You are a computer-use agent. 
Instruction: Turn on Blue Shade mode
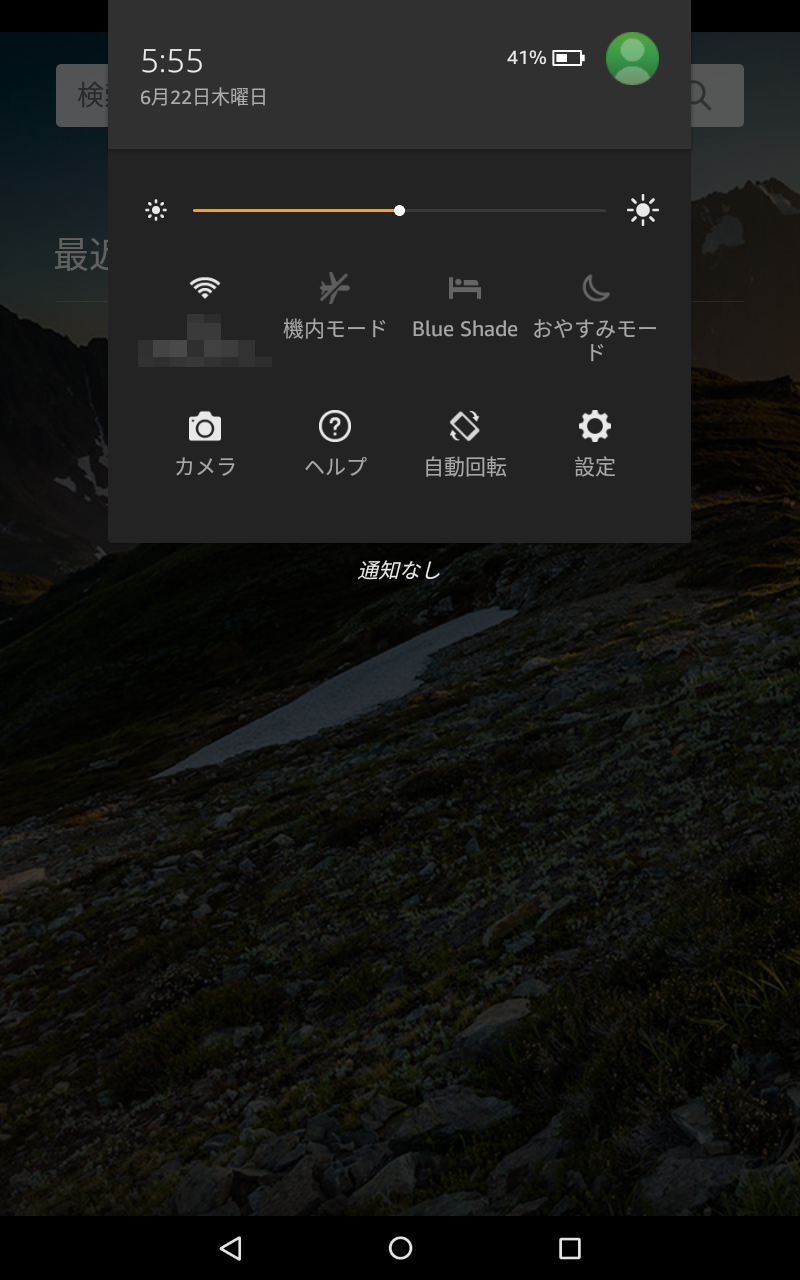pos(464,300)
